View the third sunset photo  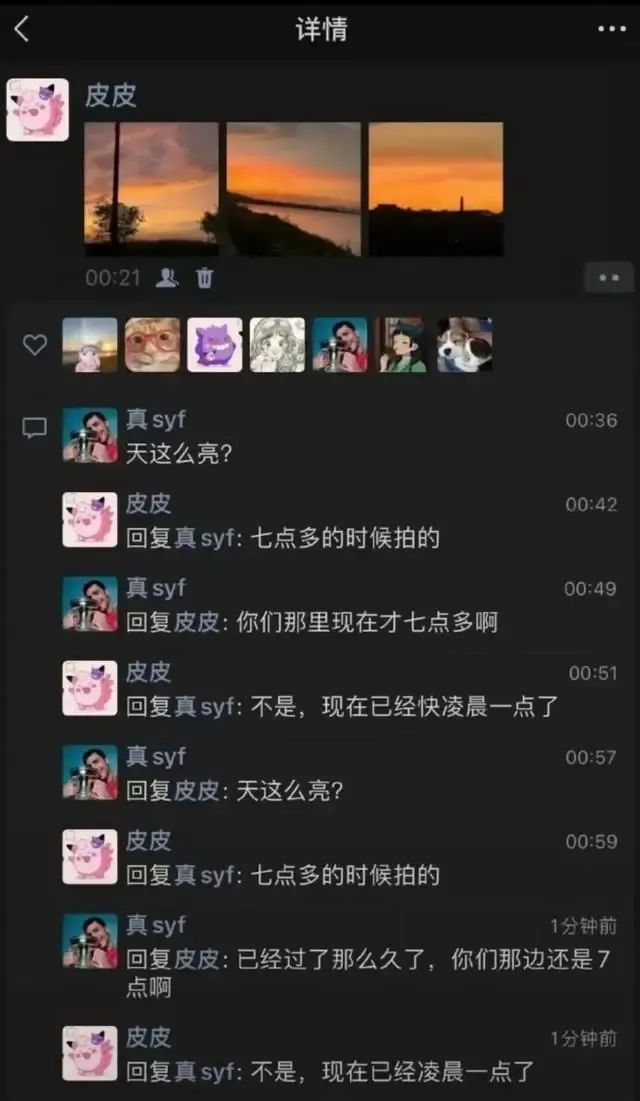point(436,189)
